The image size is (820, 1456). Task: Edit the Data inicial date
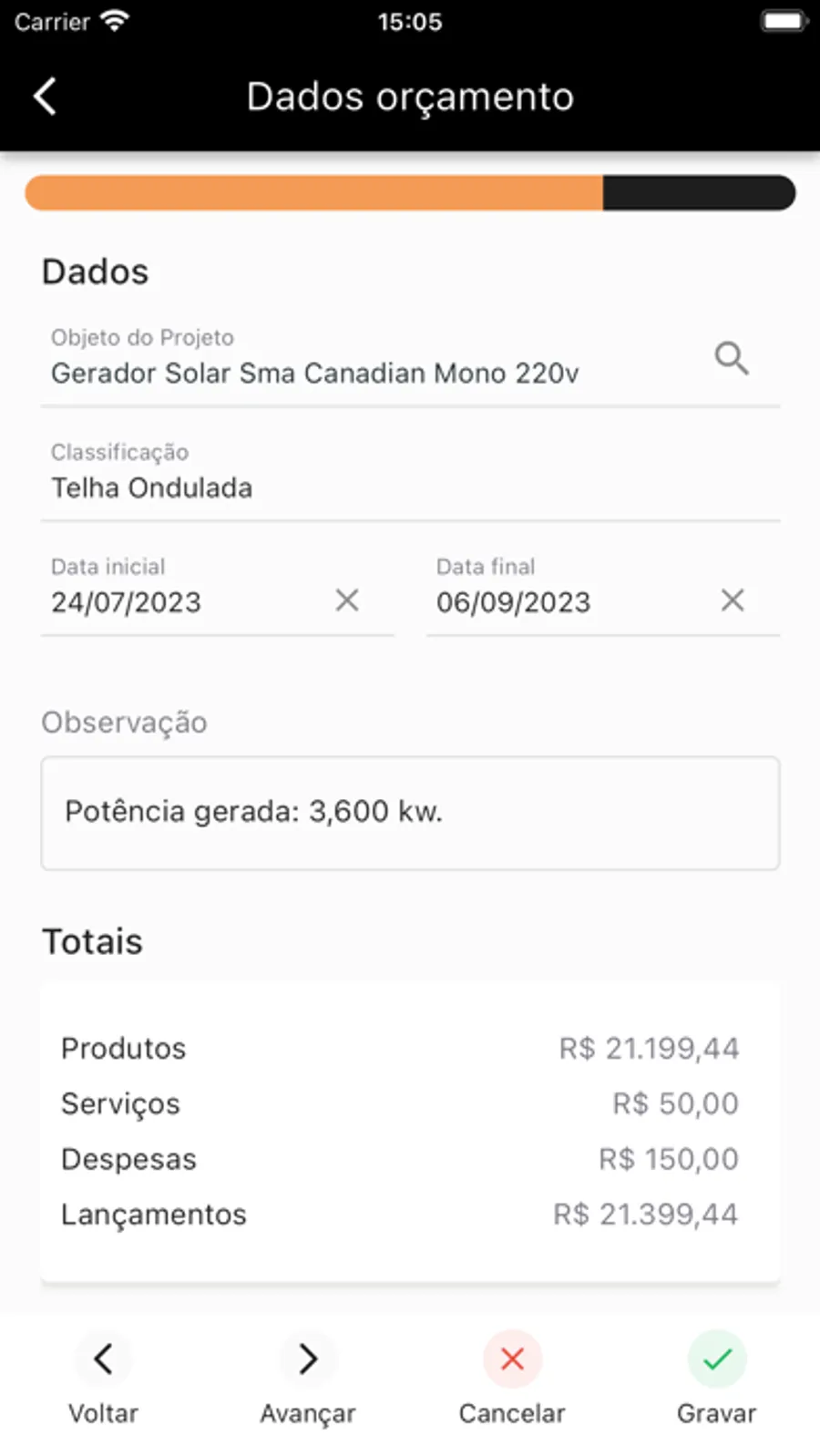click(x=182, y=602)
